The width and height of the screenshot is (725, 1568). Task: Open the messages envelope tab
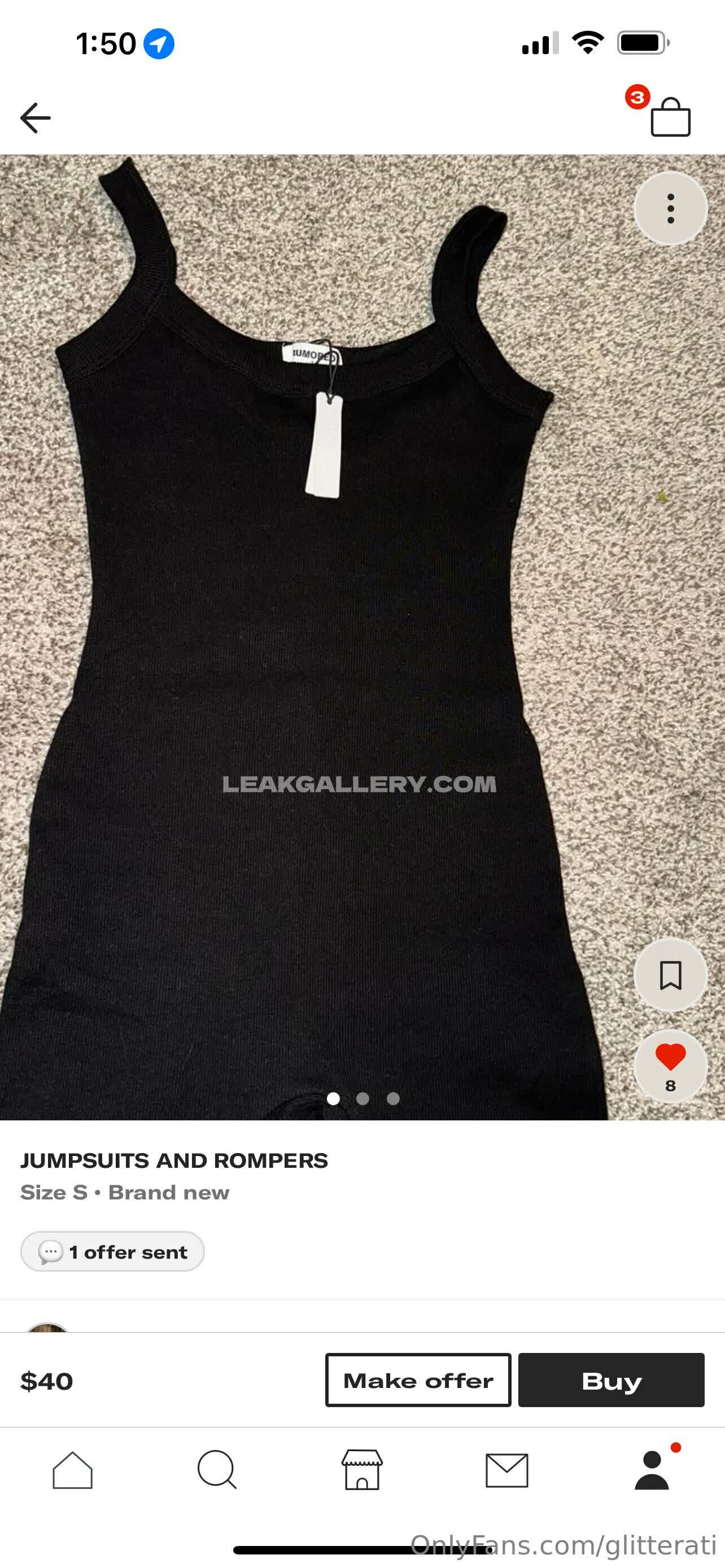click(506, 1470)
